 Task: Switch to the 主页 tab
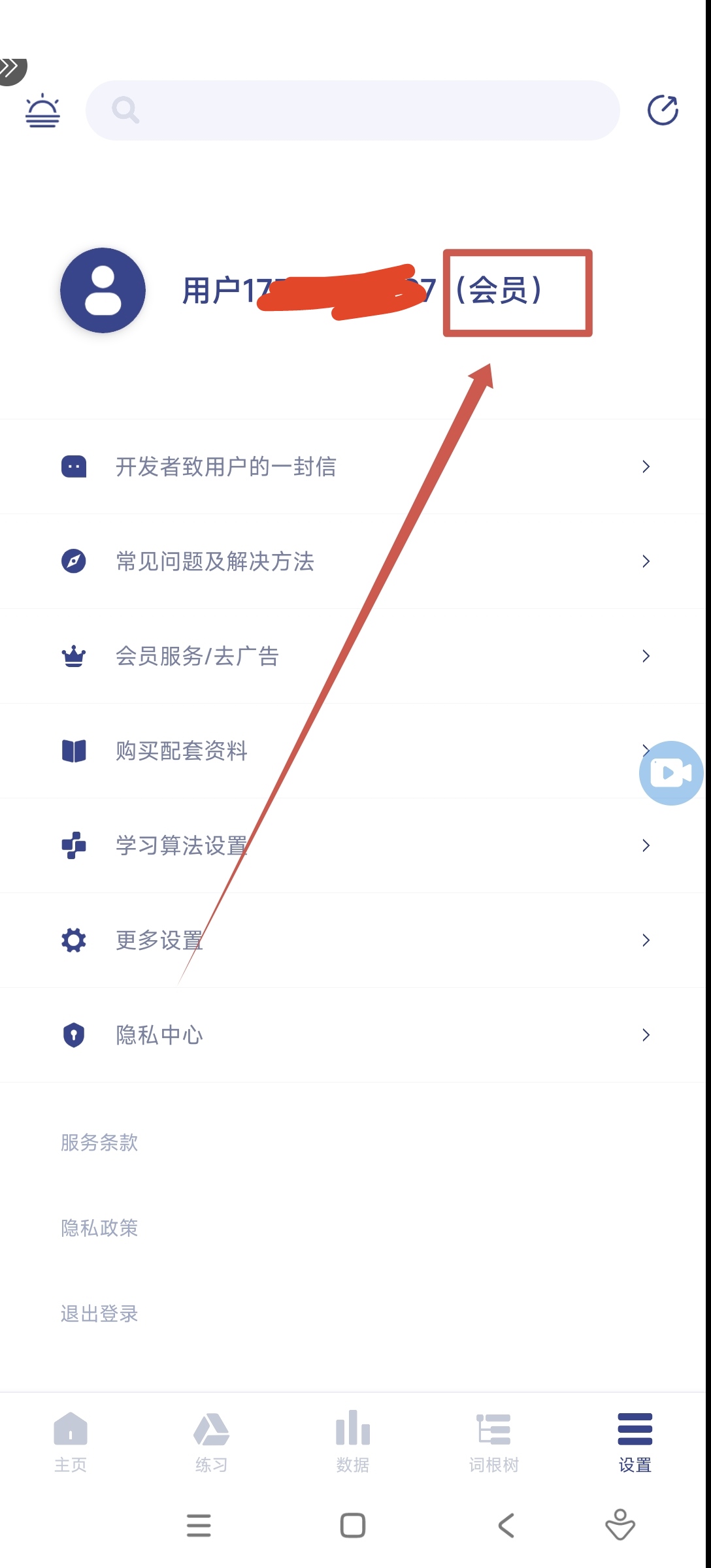coord(71,1441)
